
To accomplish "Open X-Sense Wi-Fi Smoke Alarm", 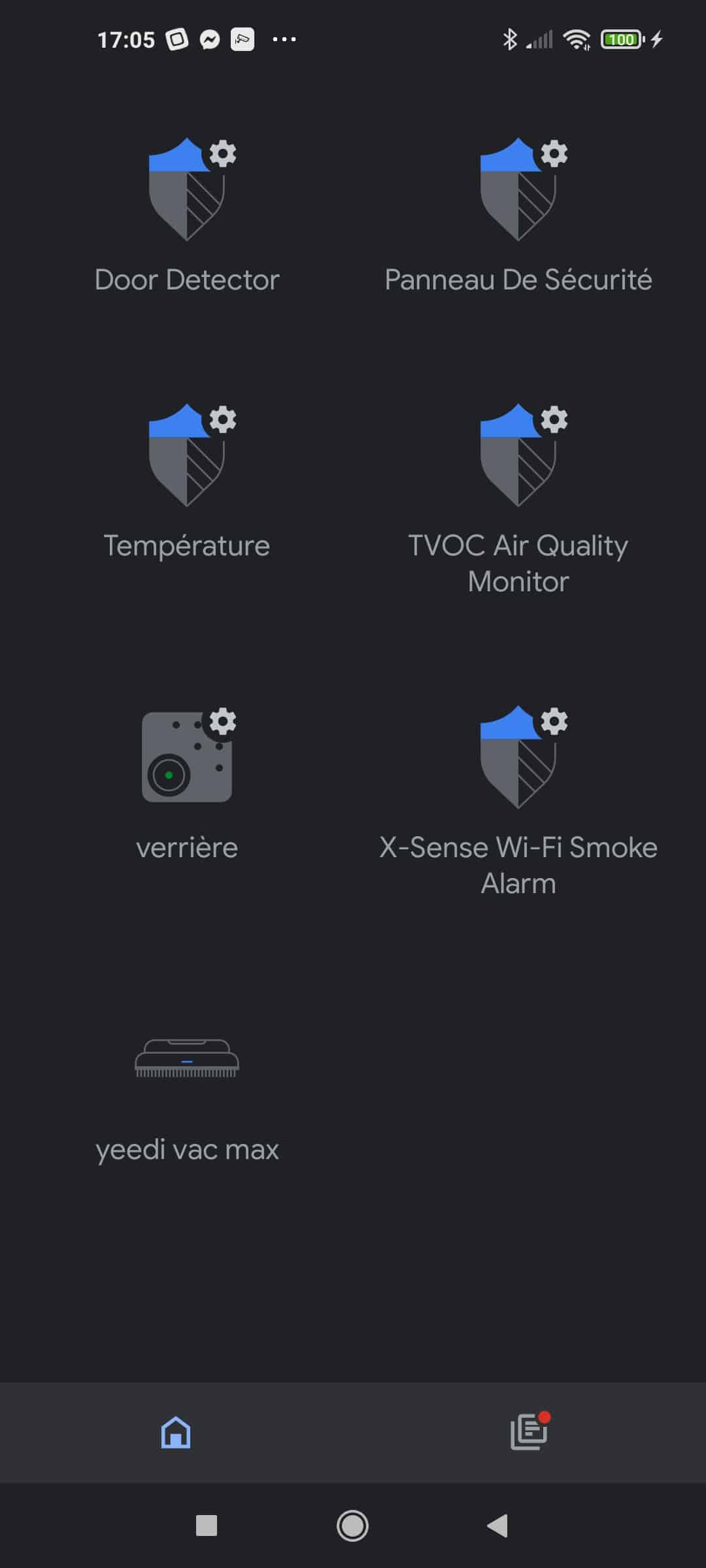I will [x=518, y=802].
